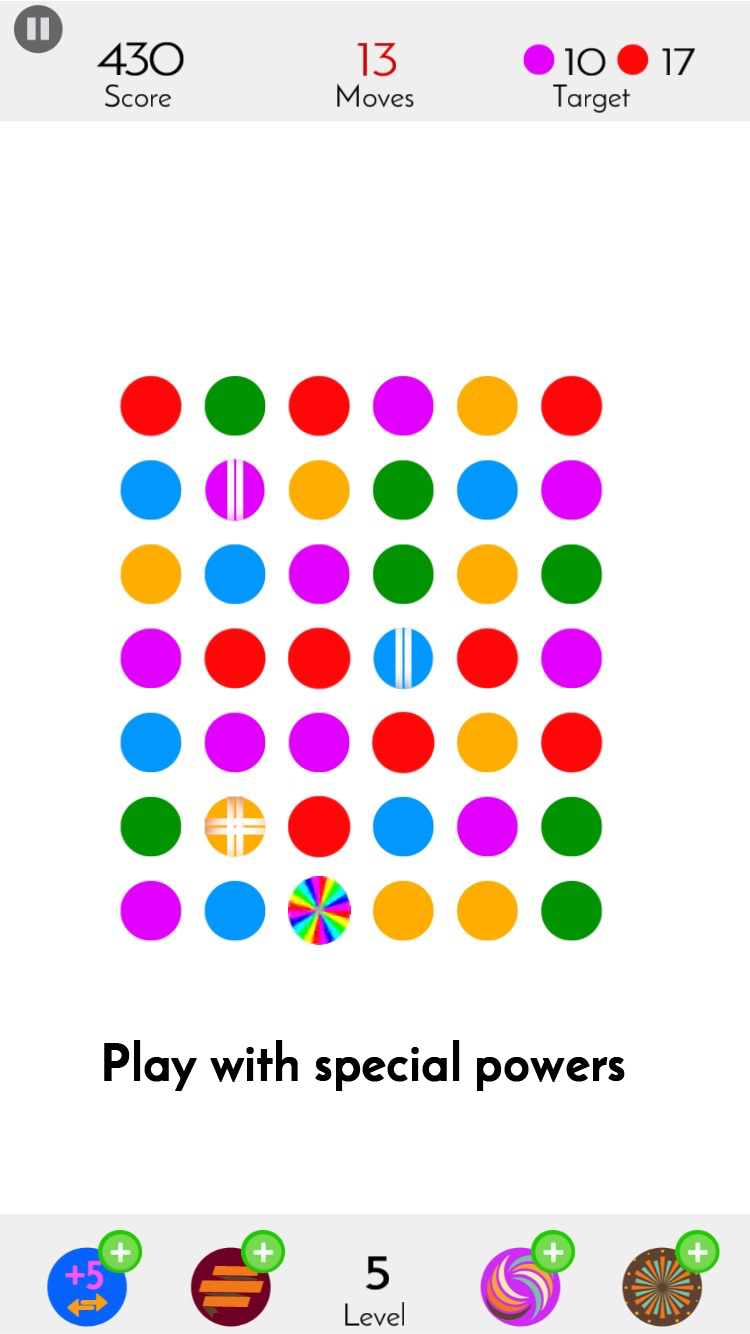The width and height of the screenshot is (750, 1334).
Task: Tap the orange cross-striped dot
Action: click(x=235, y=826)
